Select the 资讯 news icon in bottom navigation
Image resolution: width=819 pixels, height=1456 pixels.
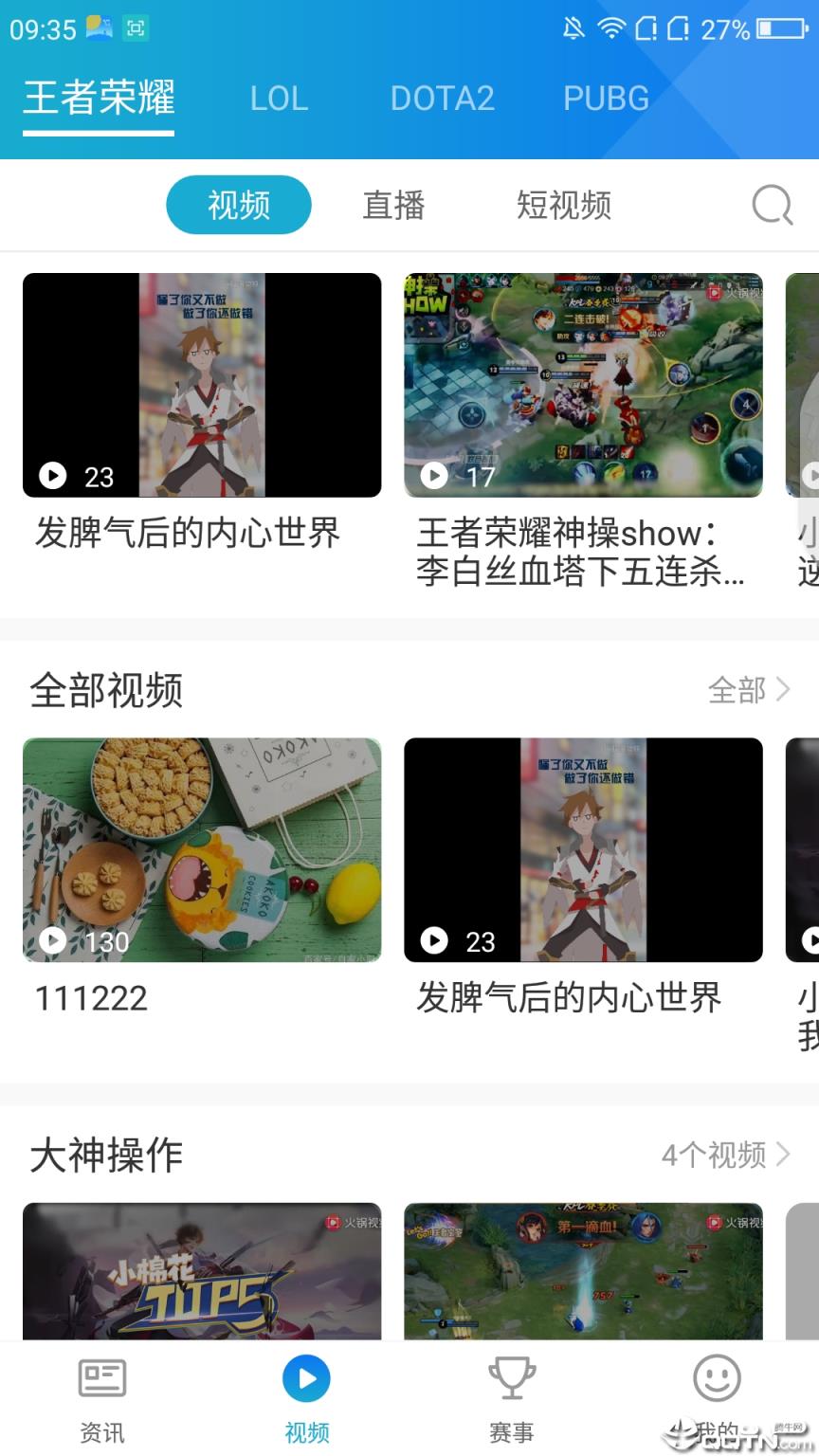click(101, 1393)
